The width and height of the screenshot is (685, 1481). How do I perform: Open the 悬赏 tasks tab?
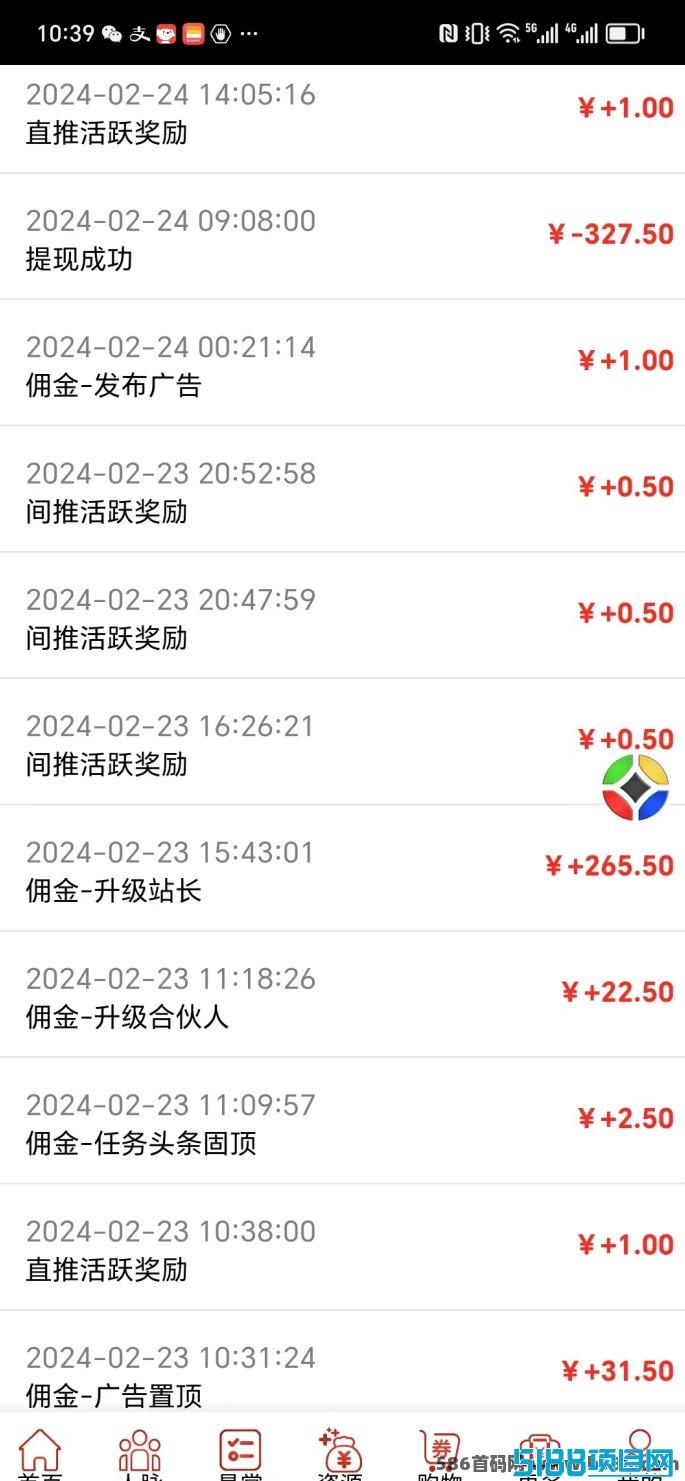tap(240, 1452)
